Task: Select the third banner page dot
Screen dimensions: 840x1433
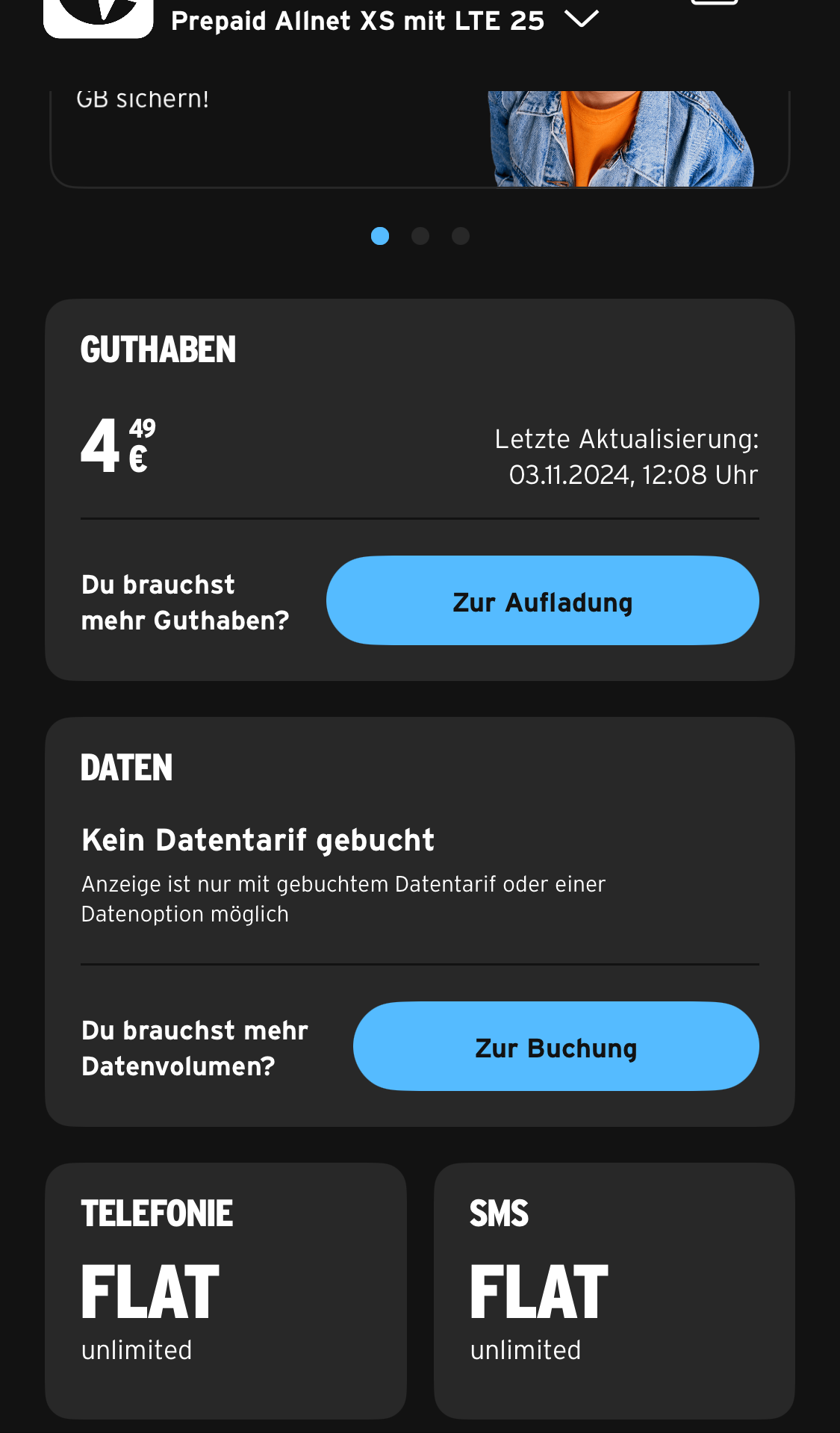Action: tap(461, 236)
